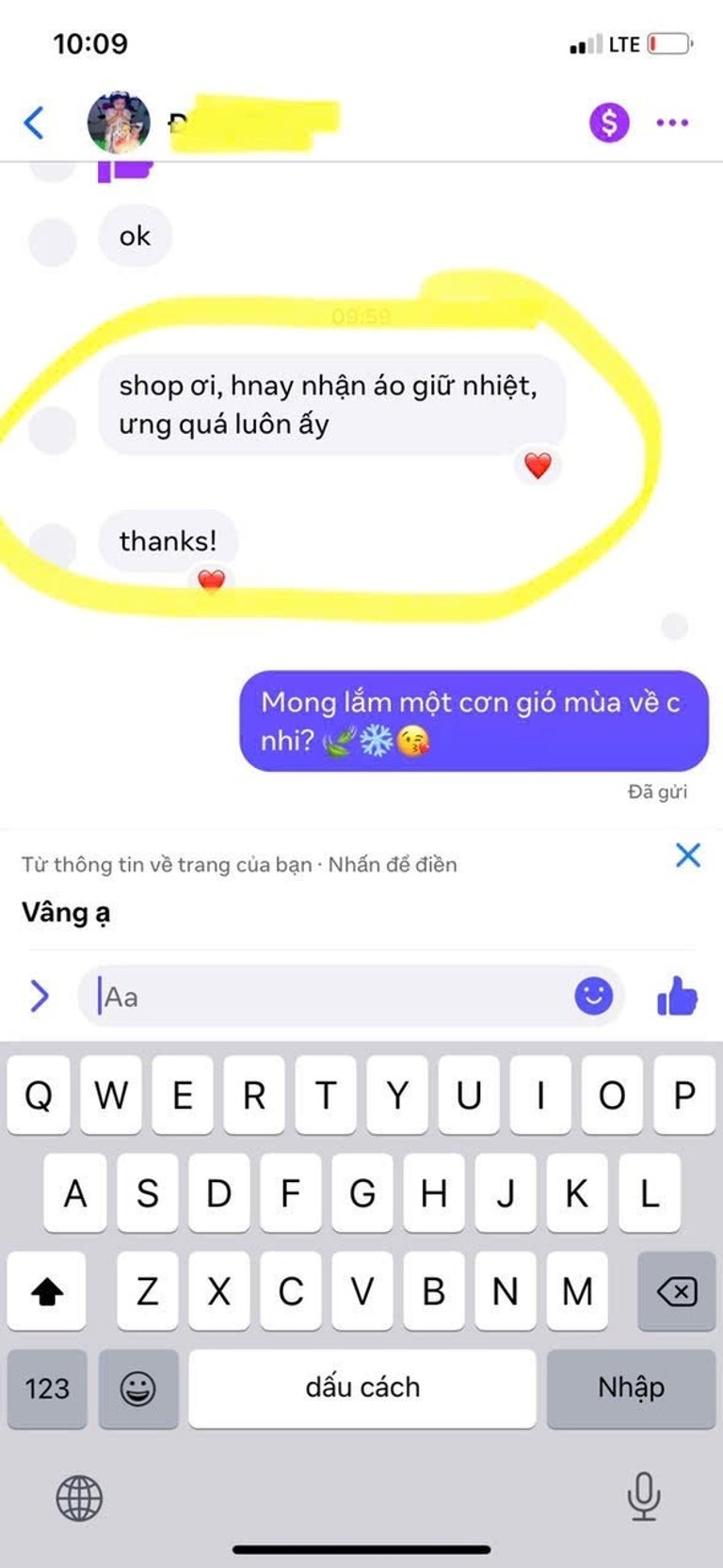Fill in suggested reply "Vâng ạ"
The image size is (723, 1568).
coord(66,912)
